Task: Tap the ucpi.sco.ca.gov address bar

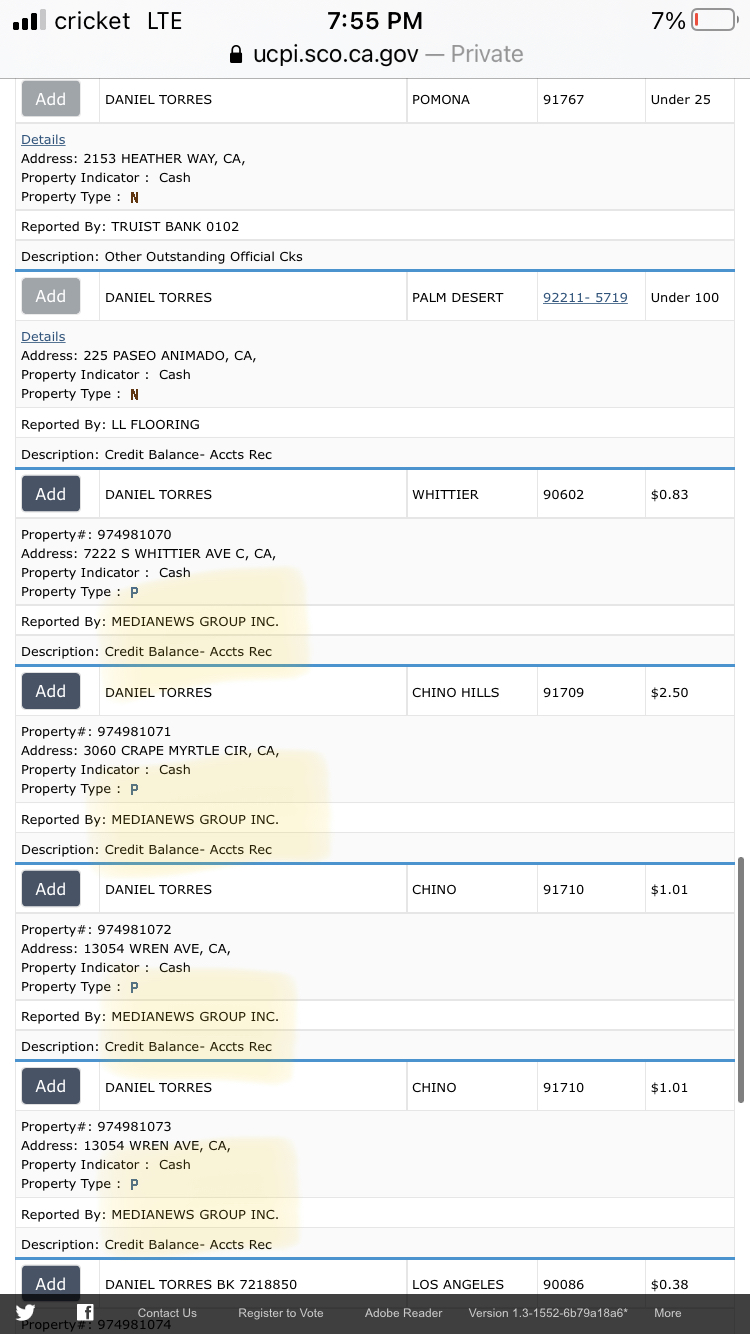Action: pyautogui.click(x=375, y=54)
